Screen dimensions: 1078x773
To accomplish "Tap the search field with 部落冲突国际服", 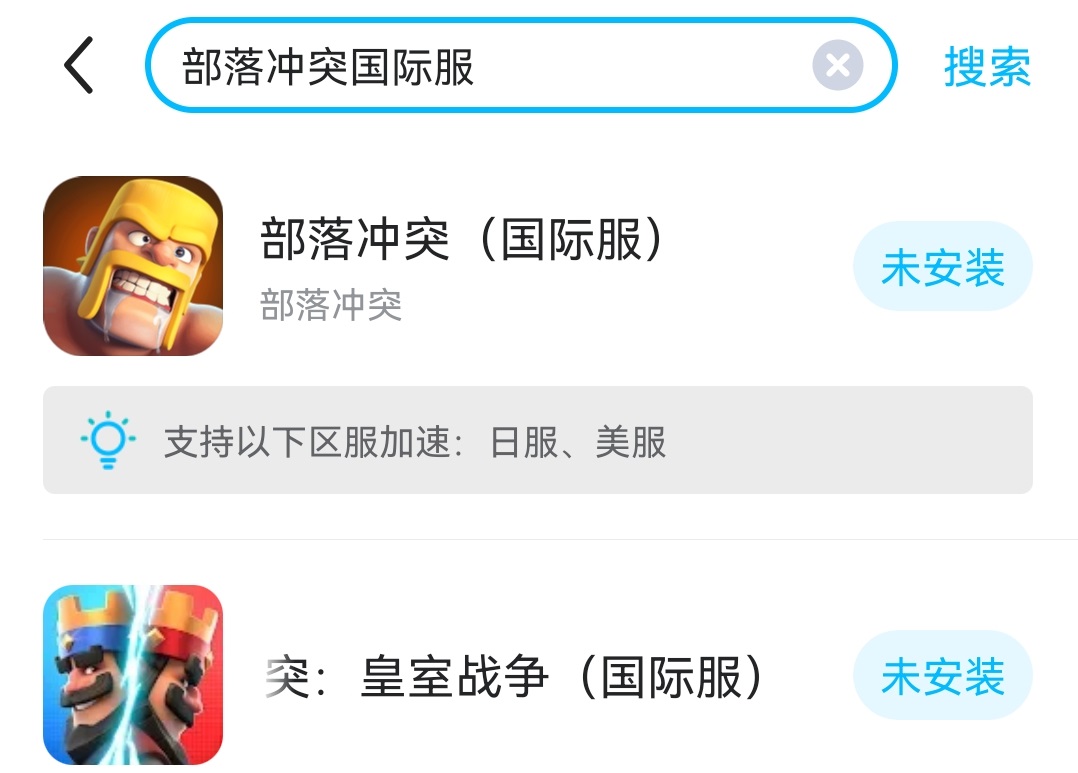I will click(480, 67).
